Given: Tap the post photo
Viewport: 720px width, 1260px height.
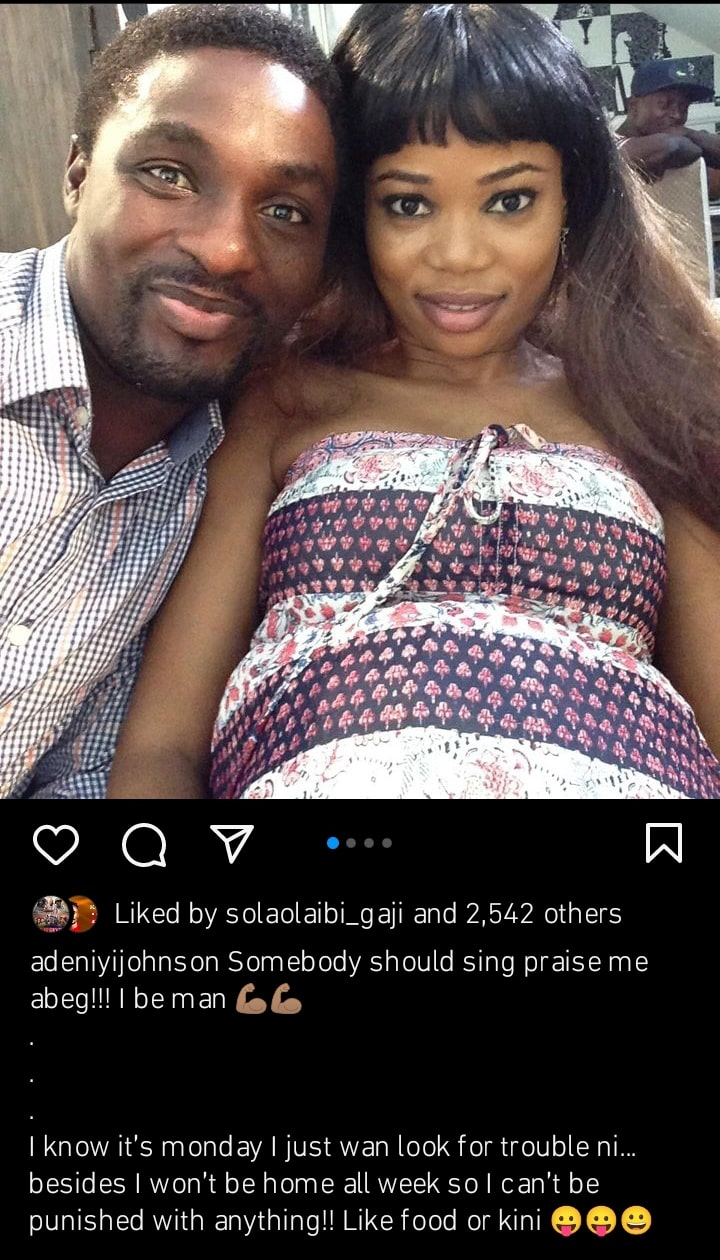Looking at the screenshot, I should tap(360, 400).
